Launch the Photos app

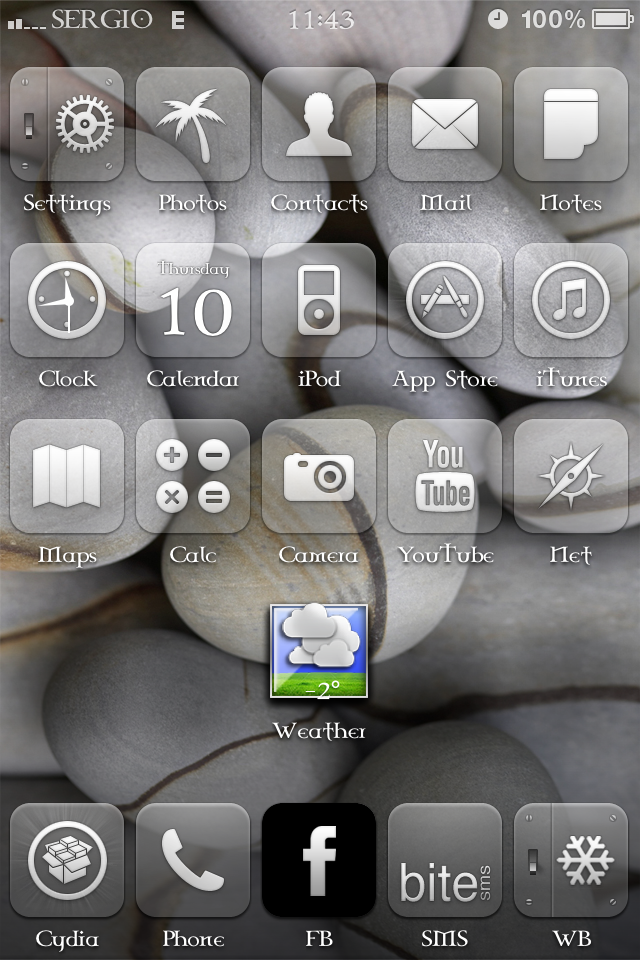[x=193, y=124]
